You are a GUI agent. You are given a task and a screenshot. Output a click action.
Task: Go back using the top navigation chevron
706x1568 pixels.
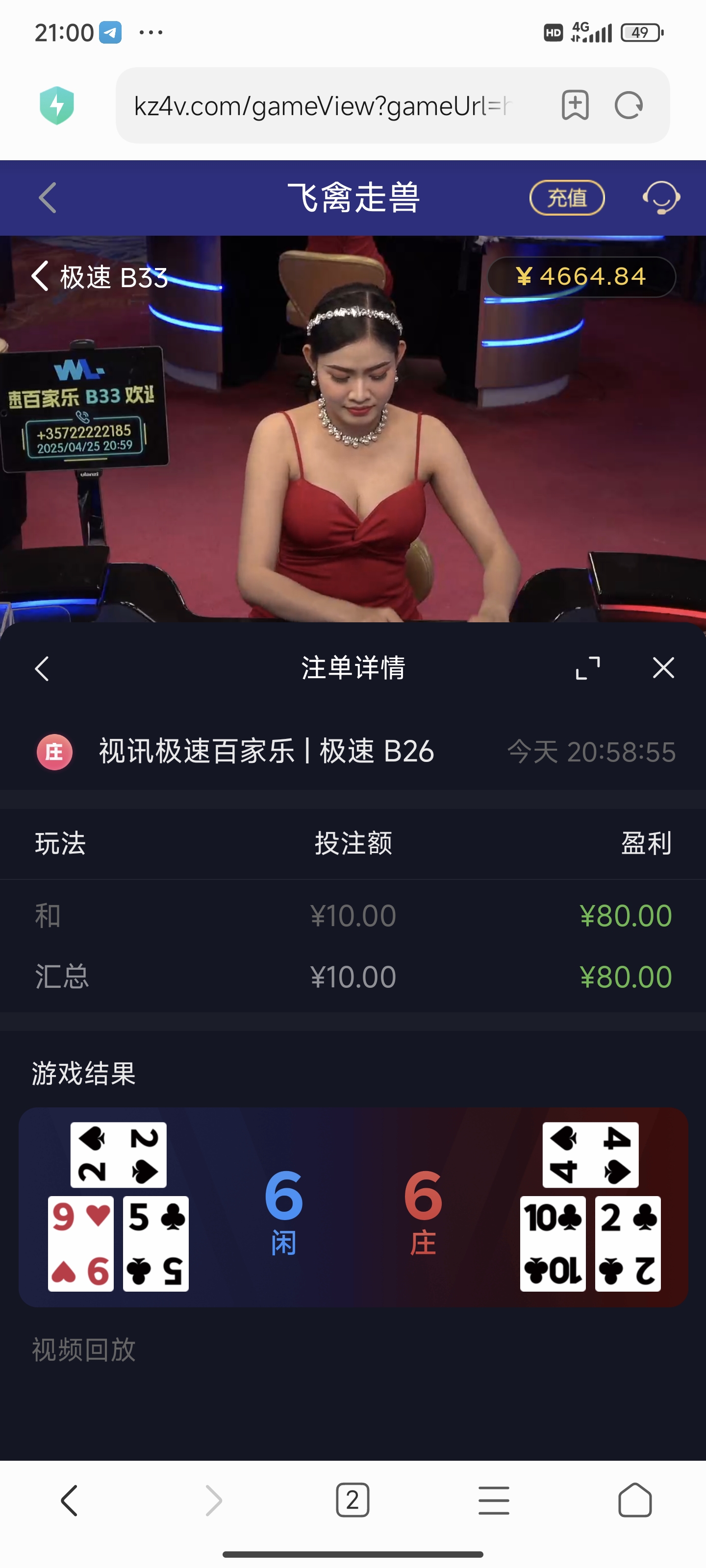[48, 197]
